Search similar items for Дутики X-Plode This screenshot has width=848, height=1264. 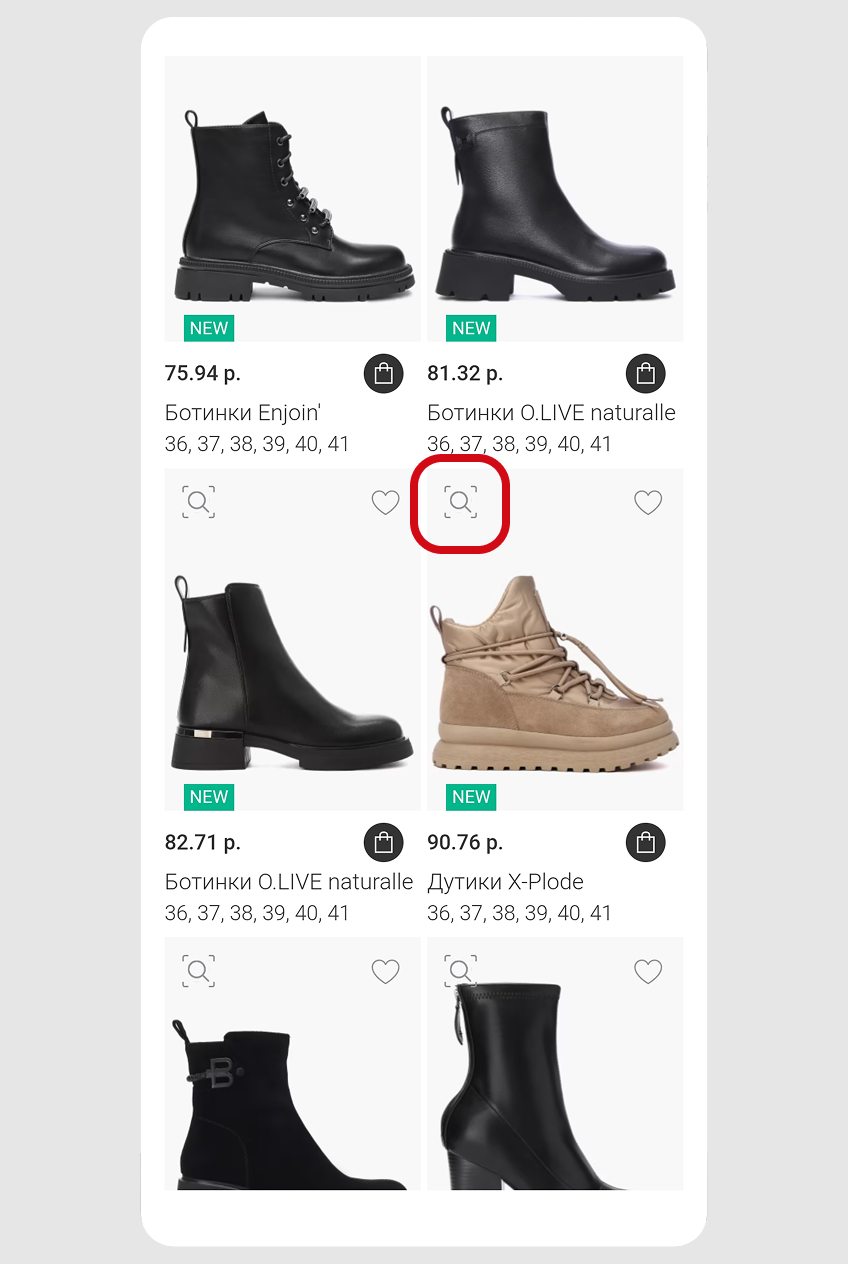[461, 502]
